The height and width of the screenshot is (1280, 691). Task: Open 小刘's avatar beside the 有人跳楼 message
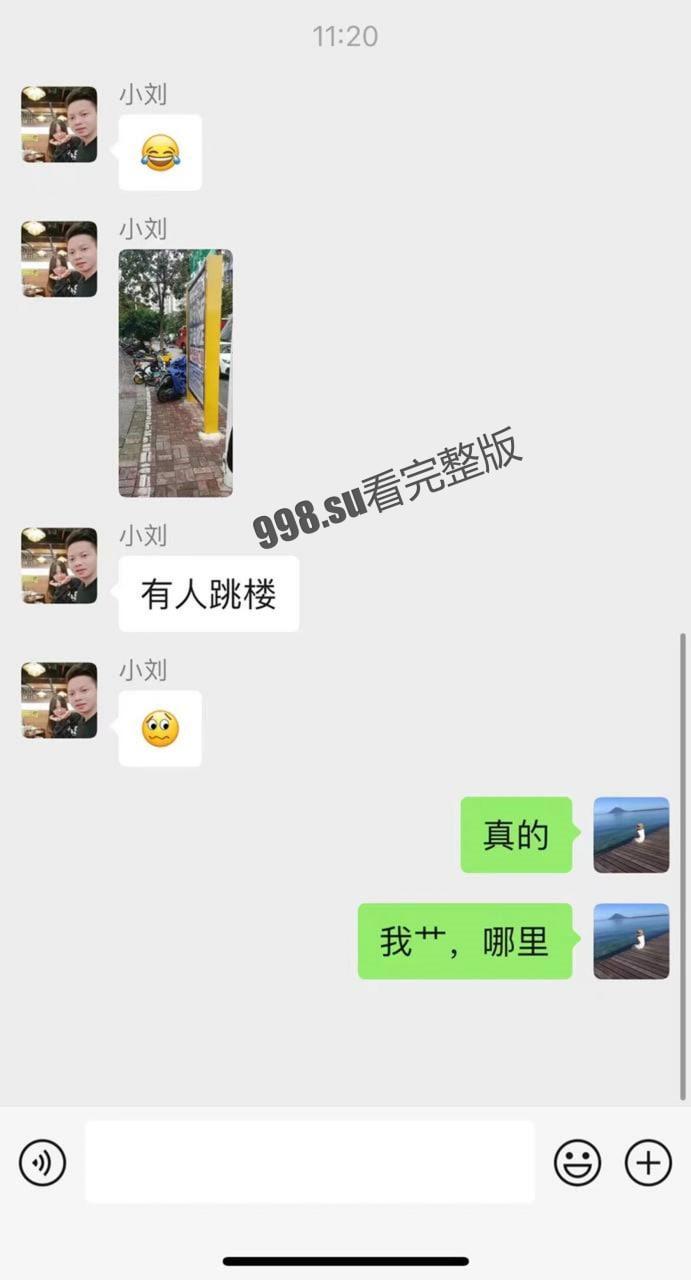point(59,566)
